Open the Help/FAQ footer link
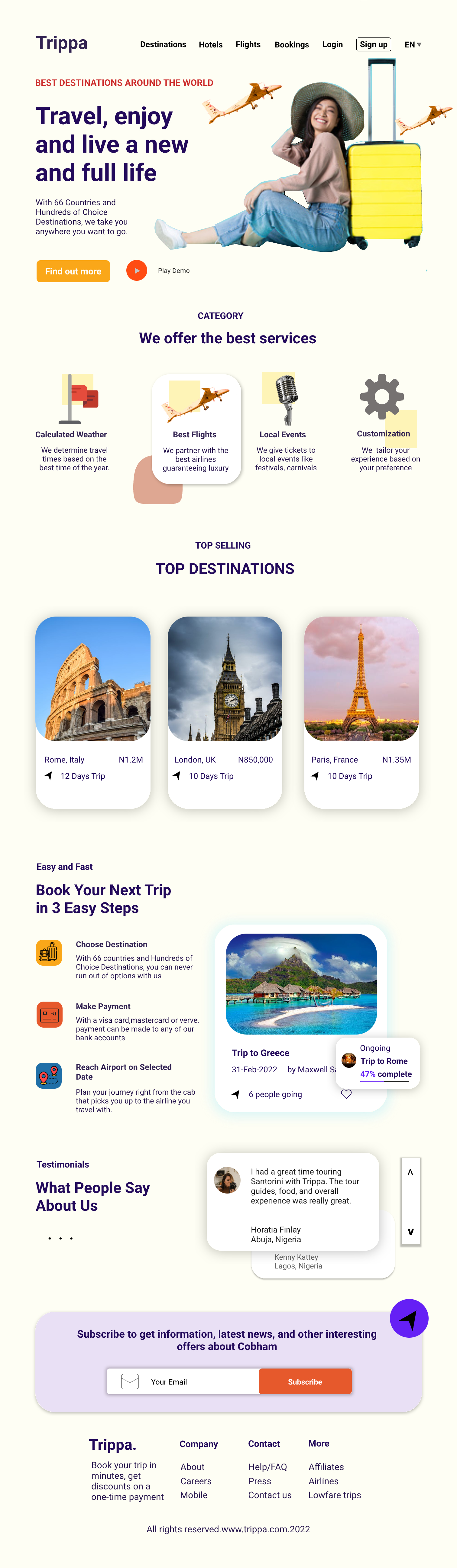This screenshot has height=1568, width=457. tap(267, 1466)
